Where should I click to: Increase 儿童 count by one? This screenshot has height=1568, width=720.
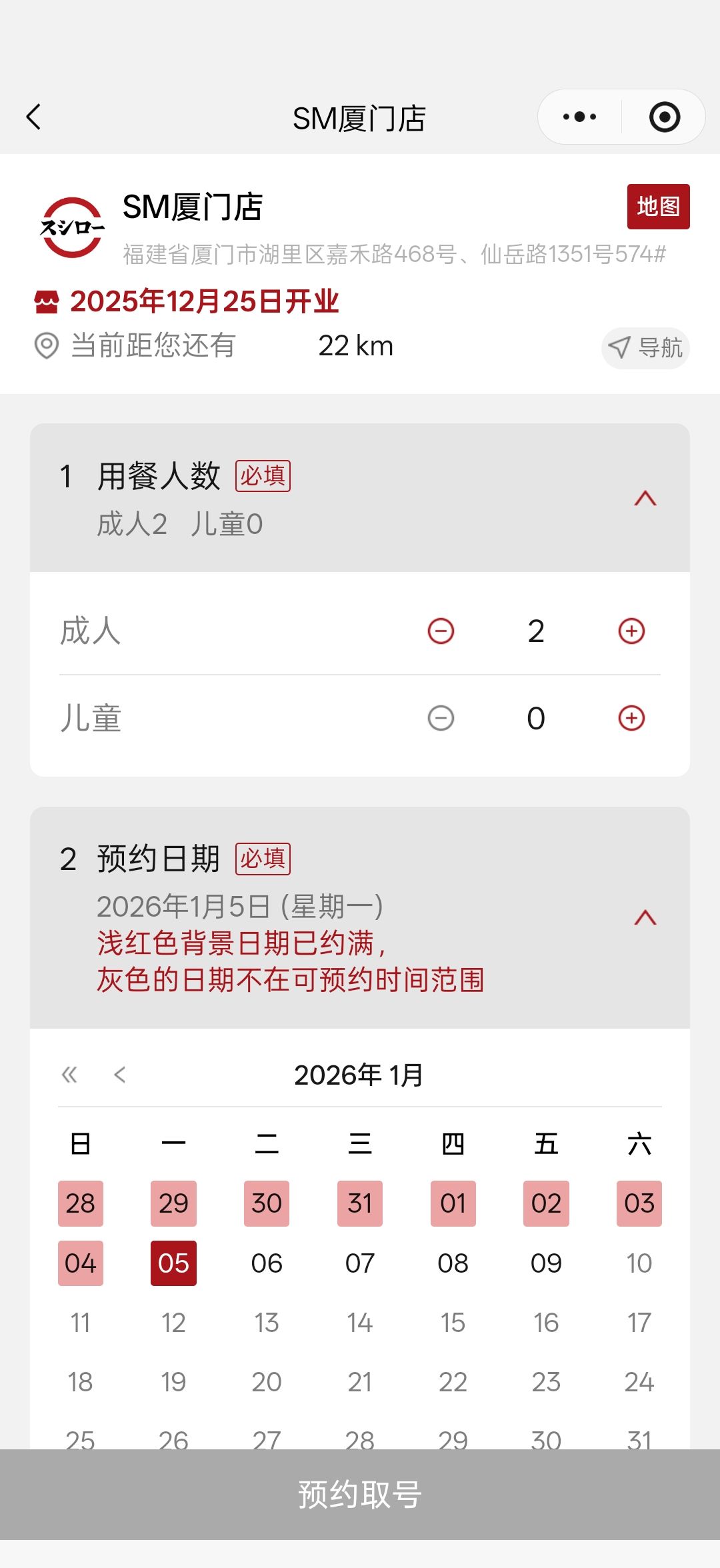(631, 718)
